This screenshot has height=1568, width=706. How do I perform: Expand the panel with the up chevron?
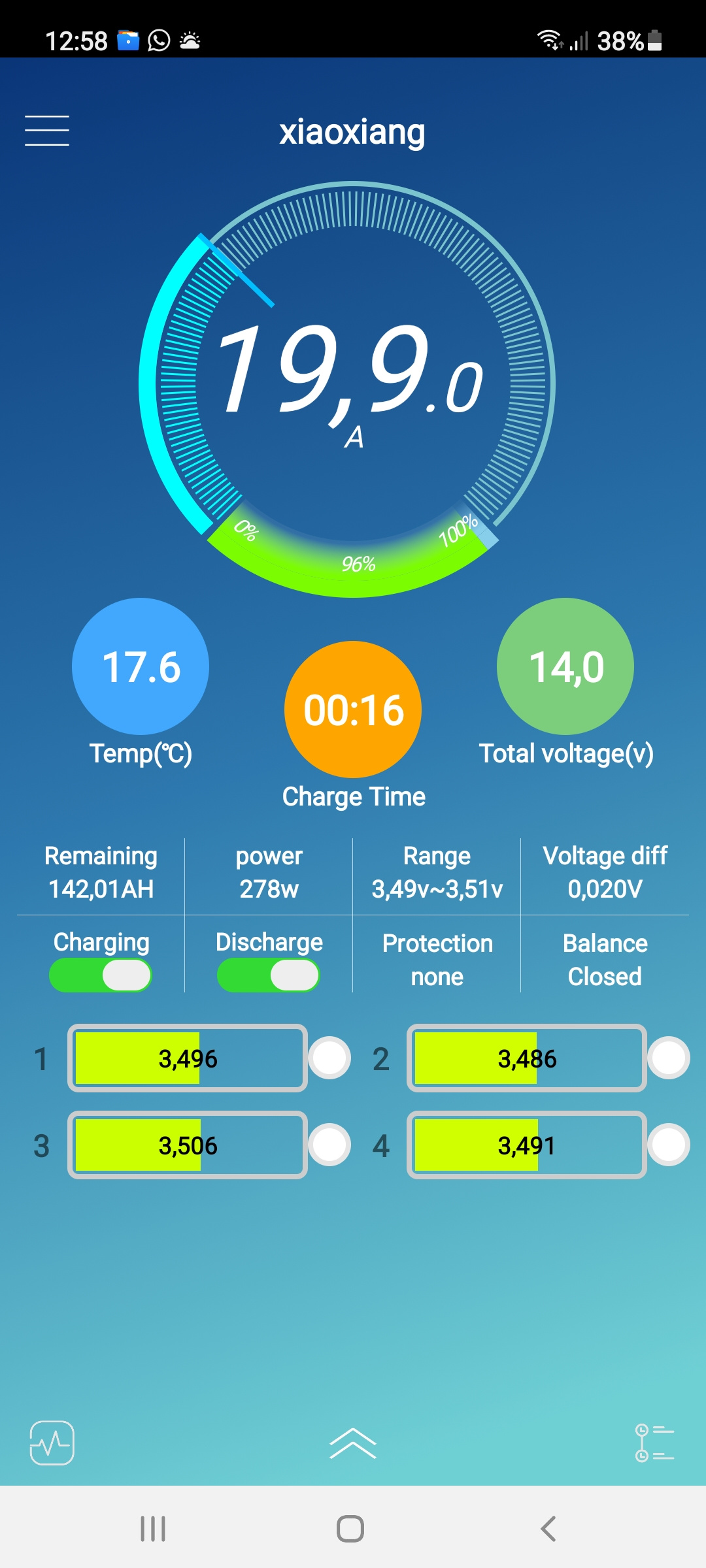coord(353,1443)
